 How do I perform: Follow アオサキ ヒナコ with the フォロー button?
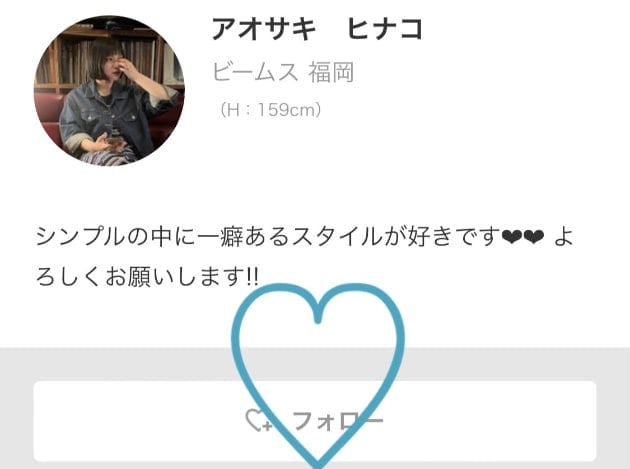[314, 420]
